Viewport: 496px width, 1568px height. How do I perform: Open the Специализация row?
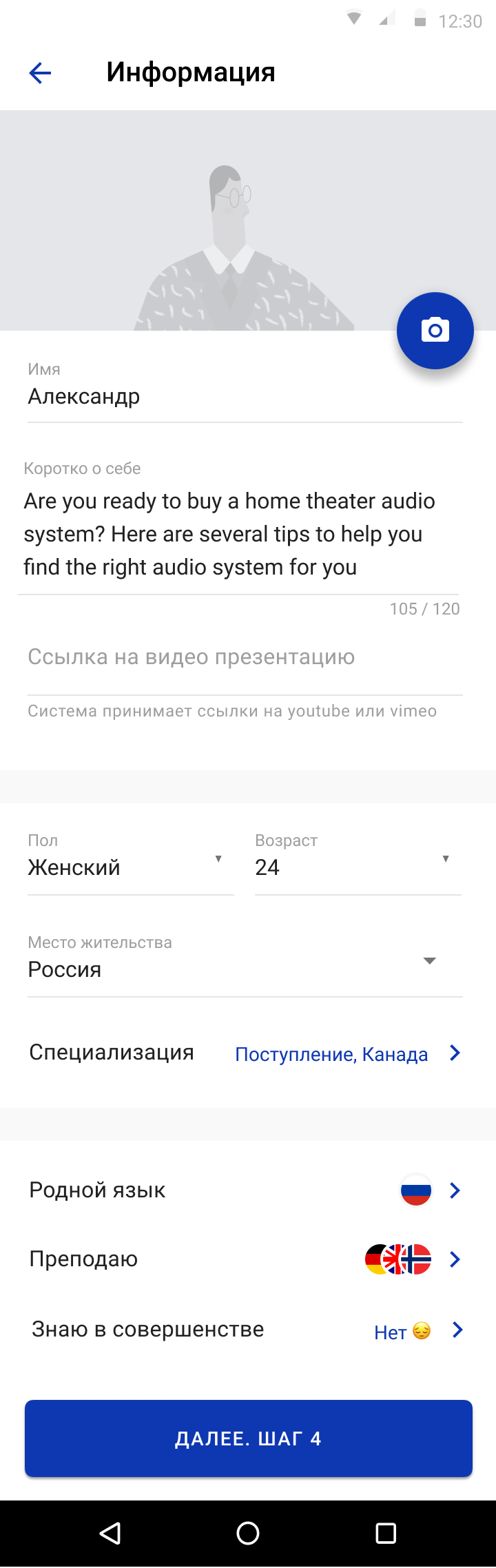[245, 1053]
